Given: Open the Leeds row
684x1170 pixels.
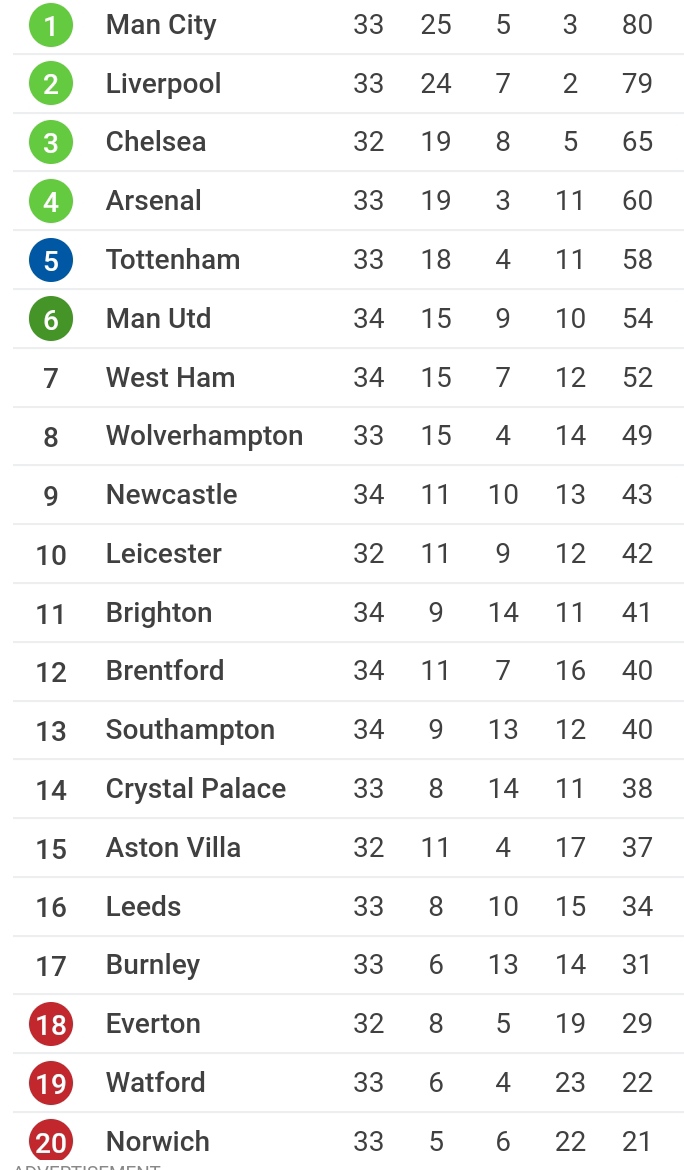Looking at the screenshot, I should (x=348, y=907).
